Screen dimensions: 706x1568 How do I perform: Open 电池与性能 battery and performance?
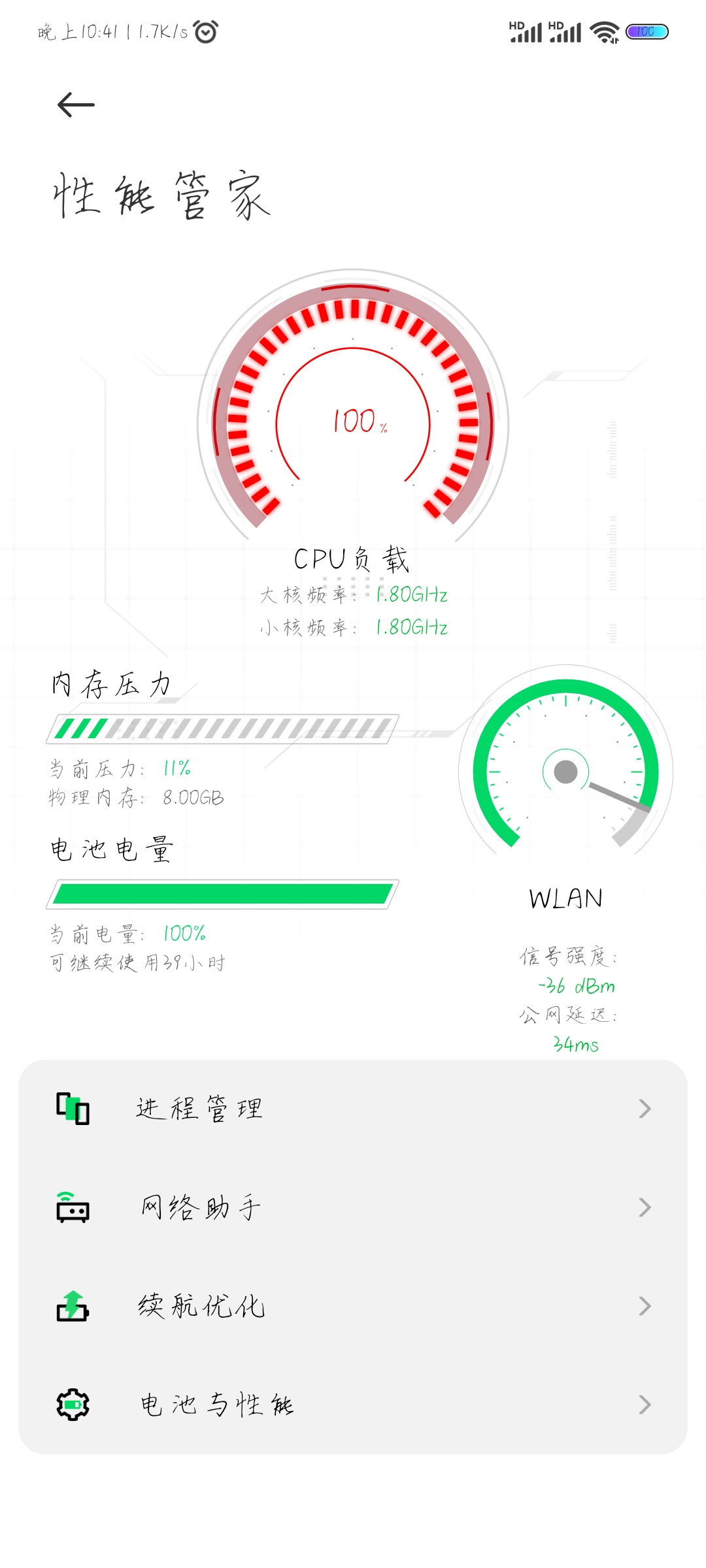353,1405
